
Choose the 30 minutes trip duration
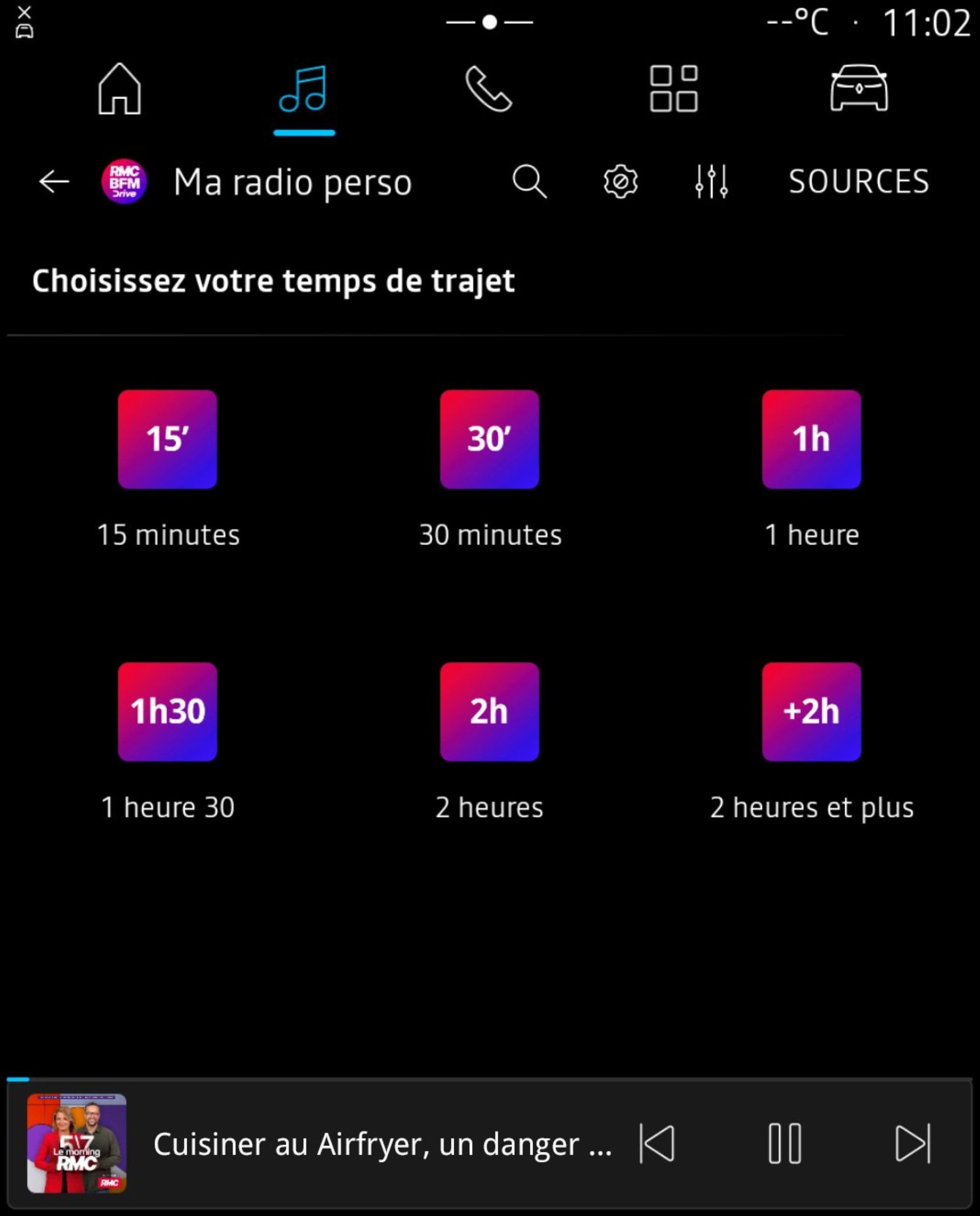click(x=489, y=439)
